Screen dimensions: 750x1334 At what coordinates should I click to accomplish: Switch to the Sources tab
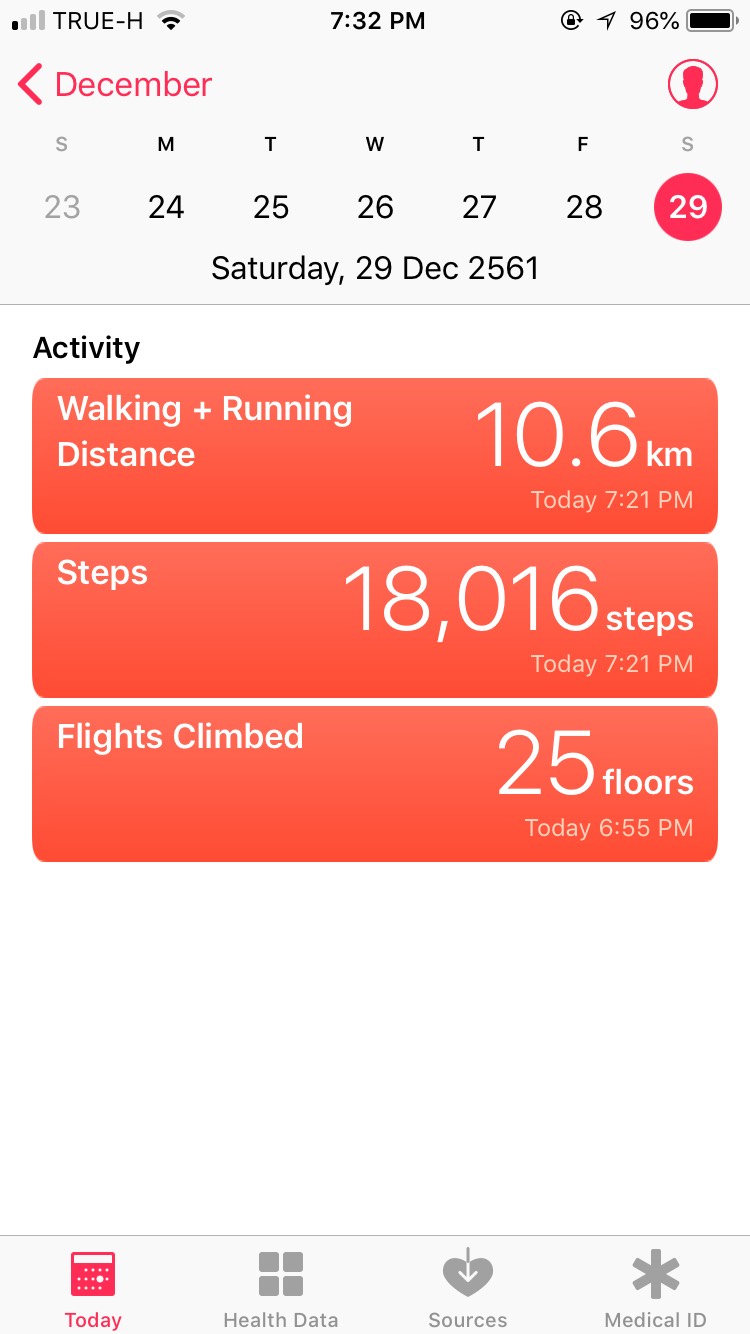[468, 1290]
